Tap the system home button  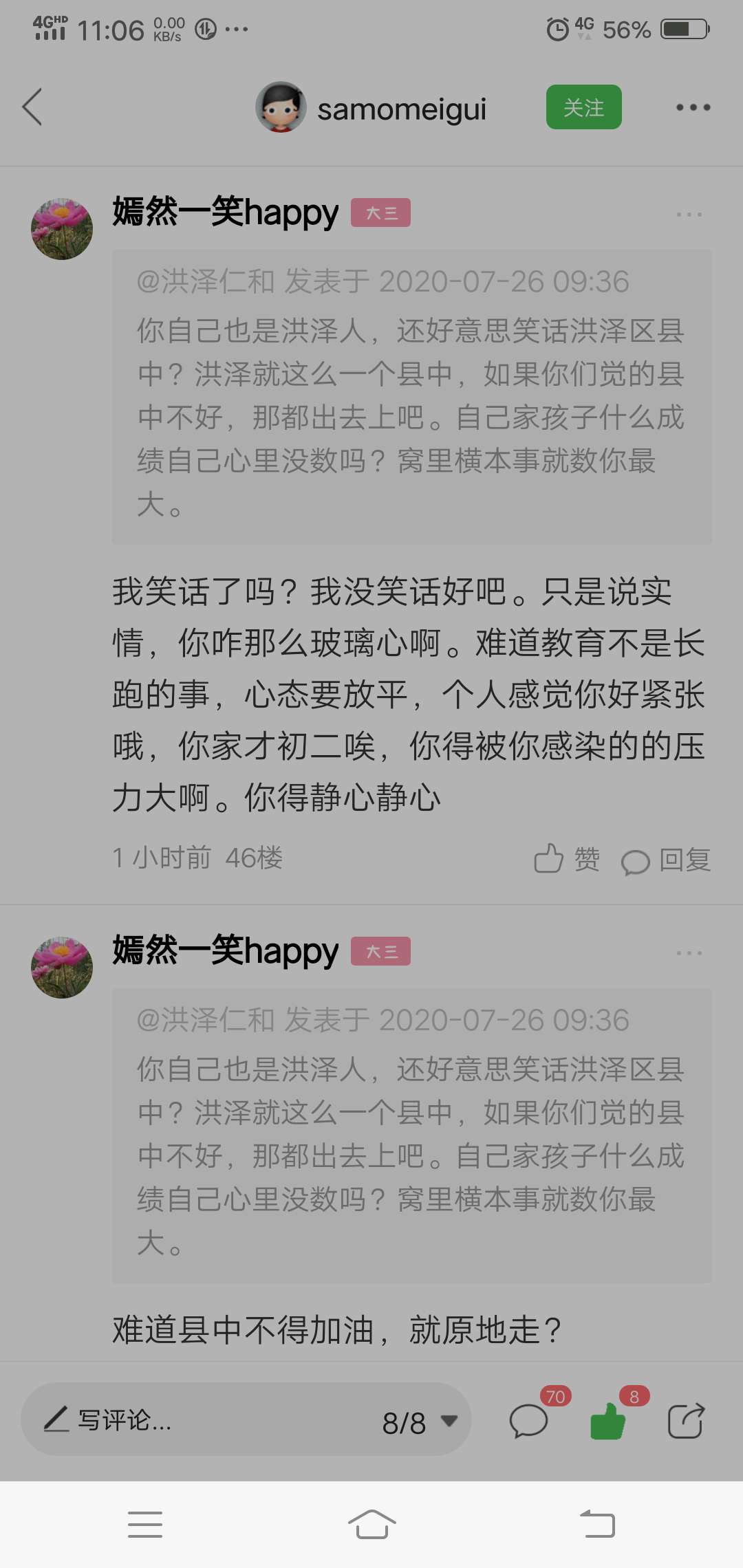(371, 1524)
